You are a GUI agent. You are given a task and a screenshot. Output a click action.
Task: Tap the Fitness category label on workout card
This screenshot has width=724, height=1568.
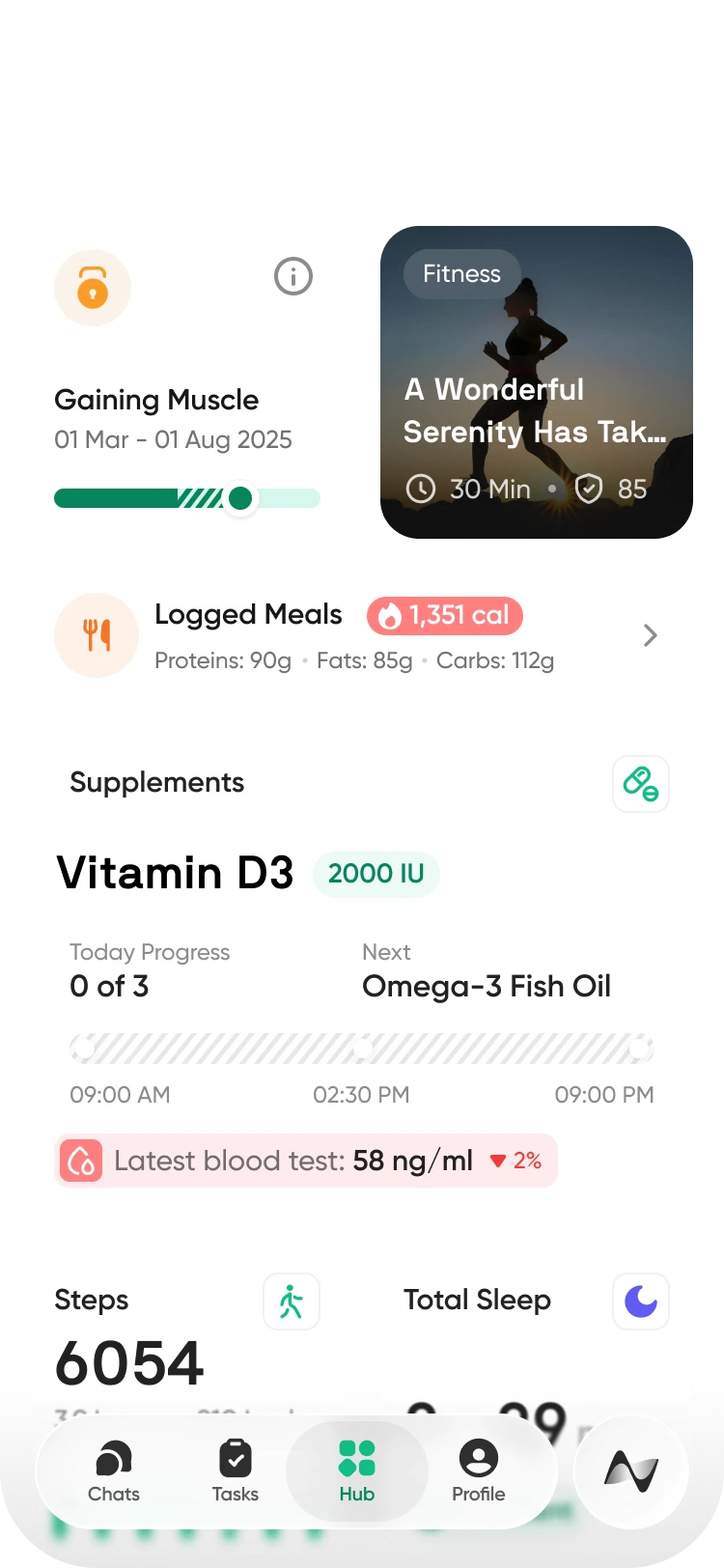point(460,274)
